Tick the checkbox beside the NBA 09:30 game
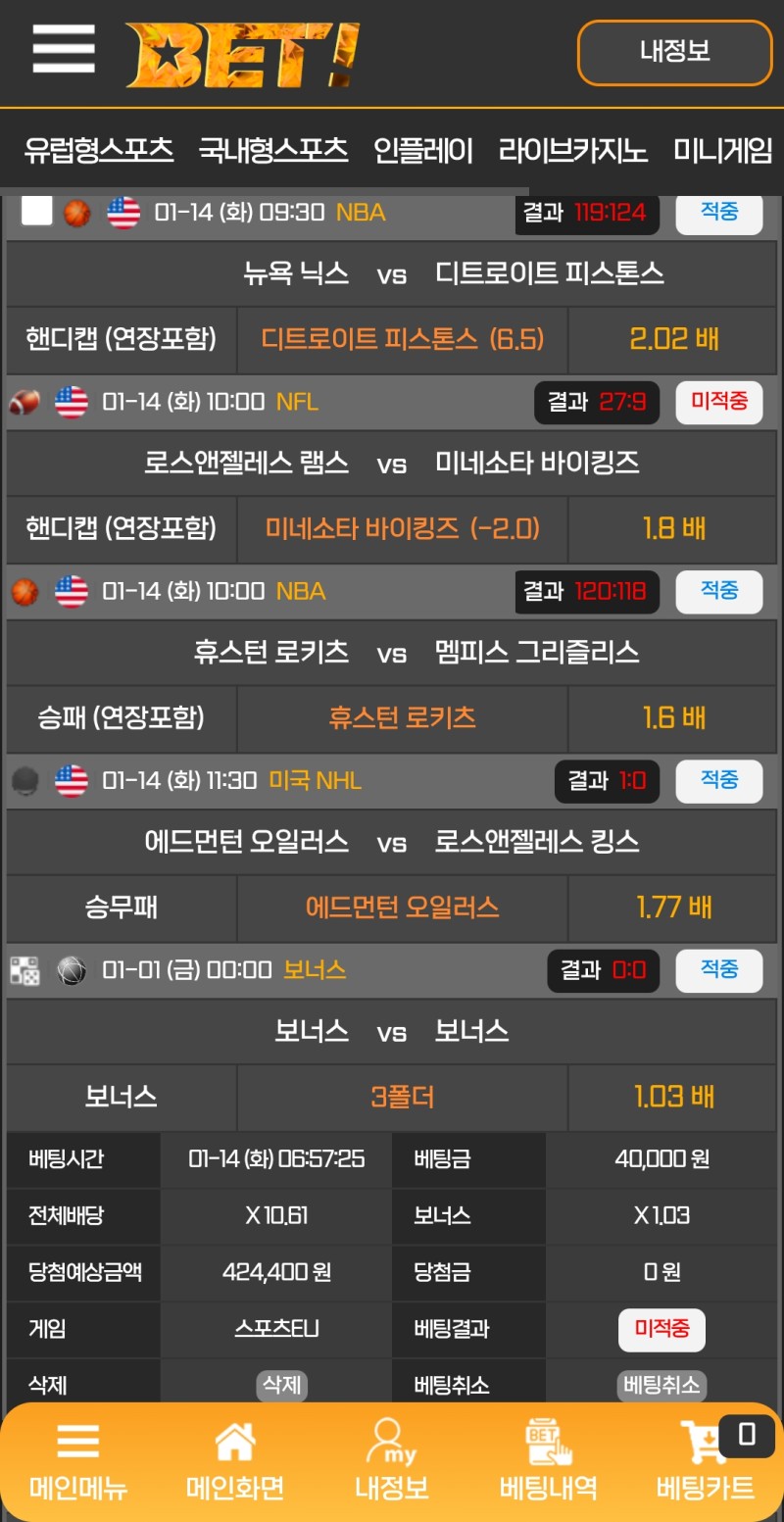 coord(37,211)
